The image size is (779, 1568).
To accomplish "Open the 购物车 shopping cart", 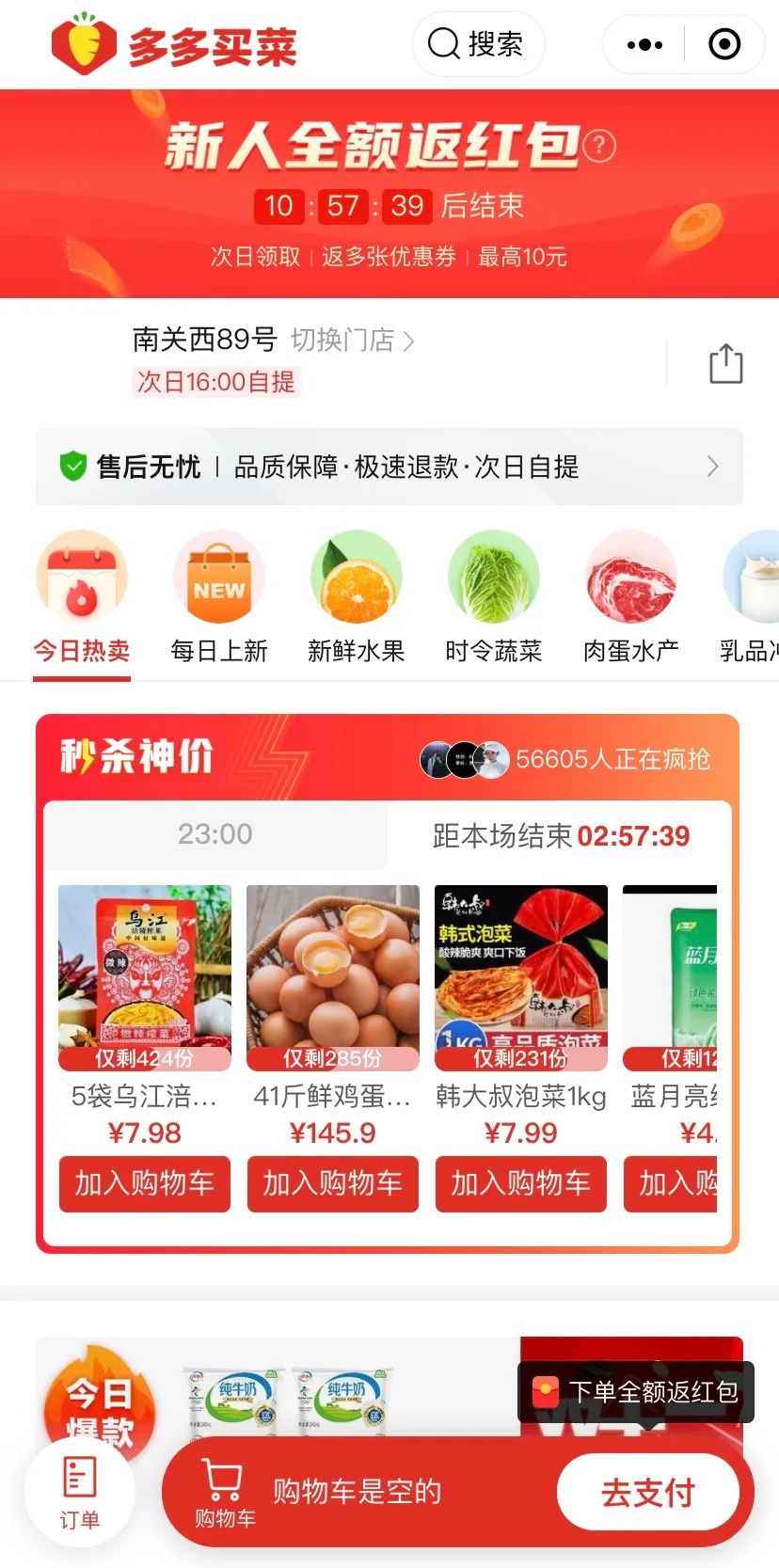I will coord(225,1492).
